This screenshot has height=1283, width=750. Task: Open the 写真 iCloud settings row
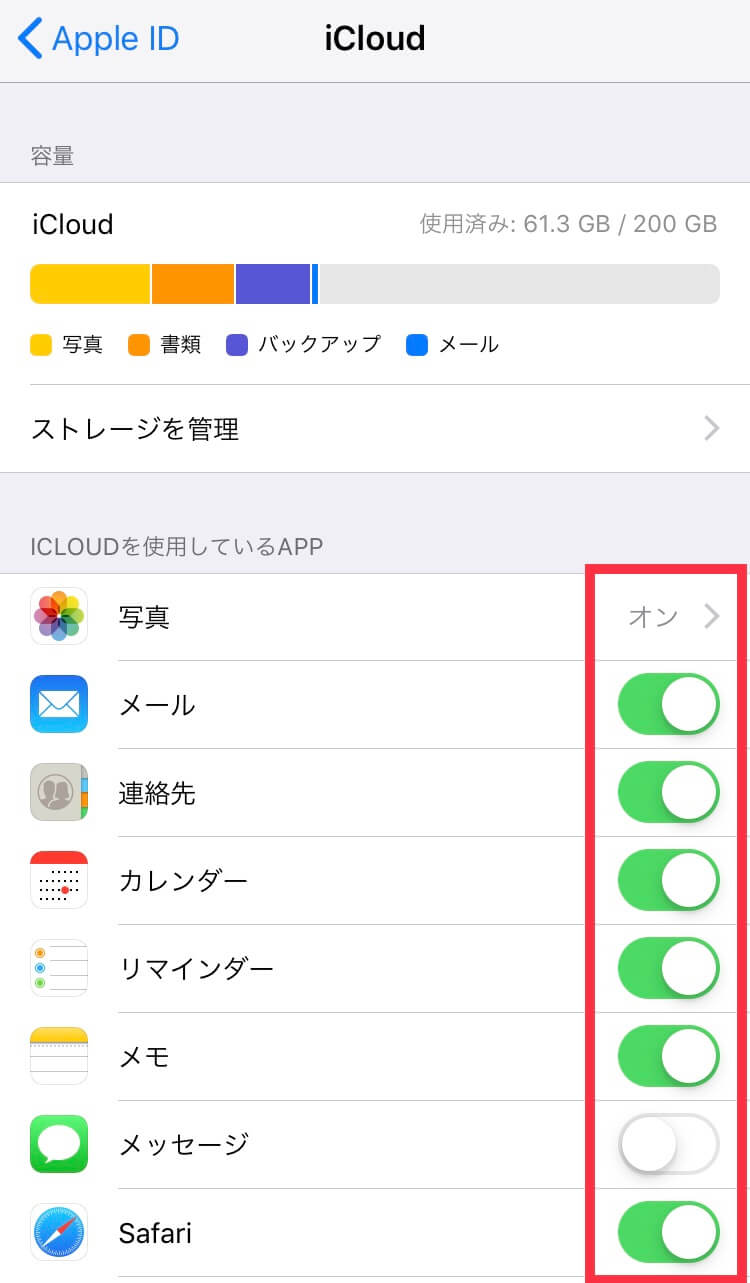[x=375, y=617]
